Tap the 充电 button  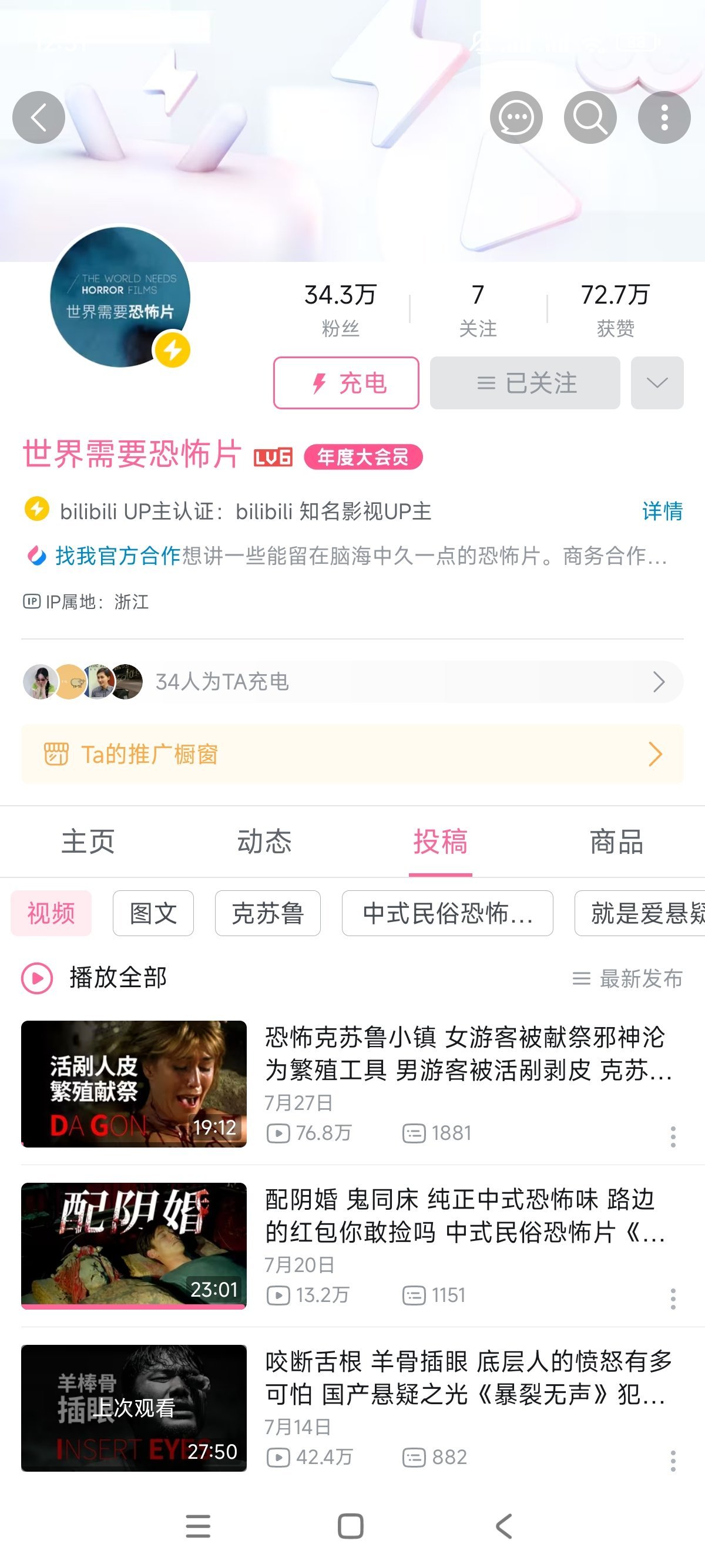346,383
